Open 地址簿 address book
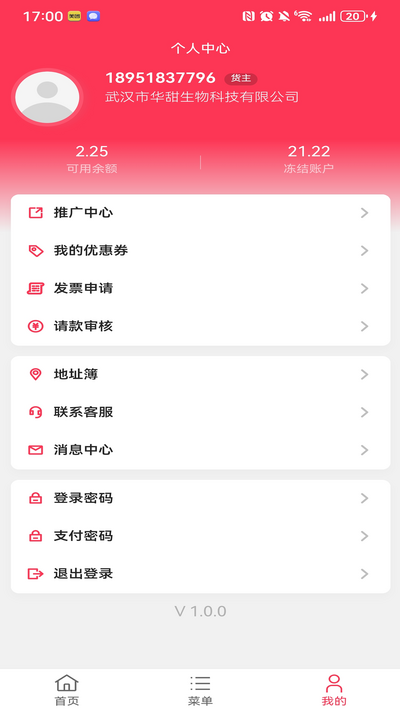Screen dimensions: 400x711 click(x=200, y=375)
